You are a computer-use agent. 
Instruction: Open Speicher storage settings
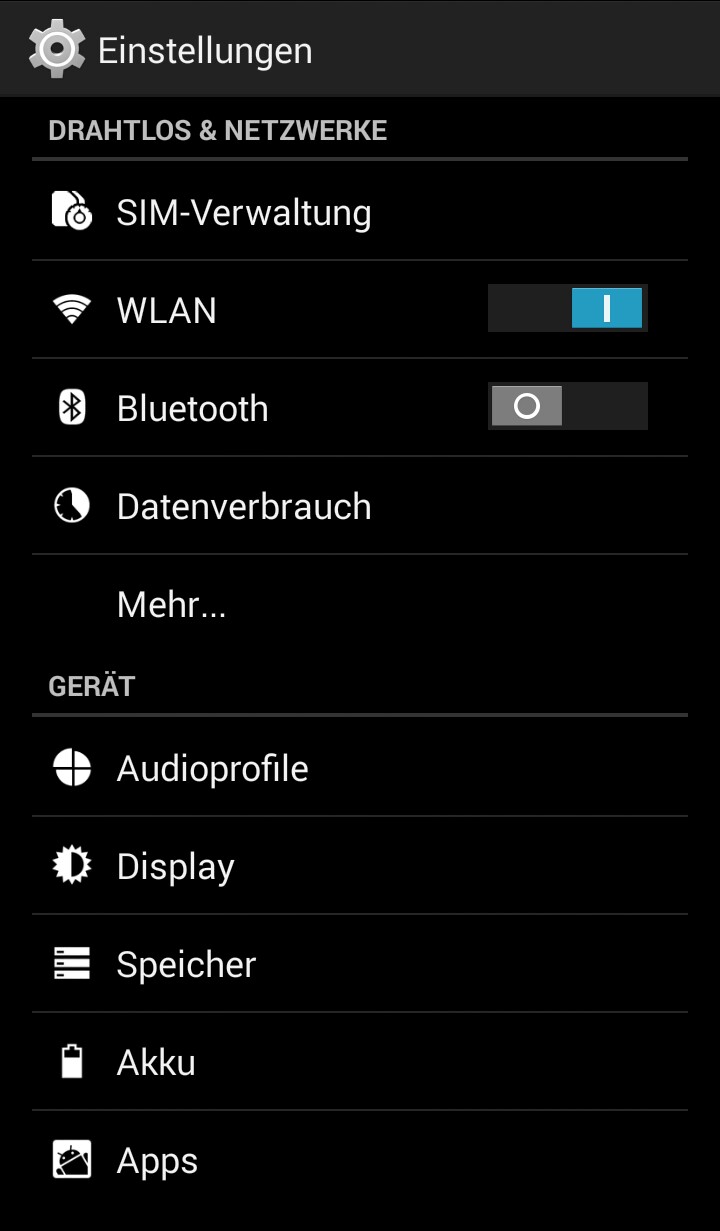pyautogui.click(x=186, y=964)
